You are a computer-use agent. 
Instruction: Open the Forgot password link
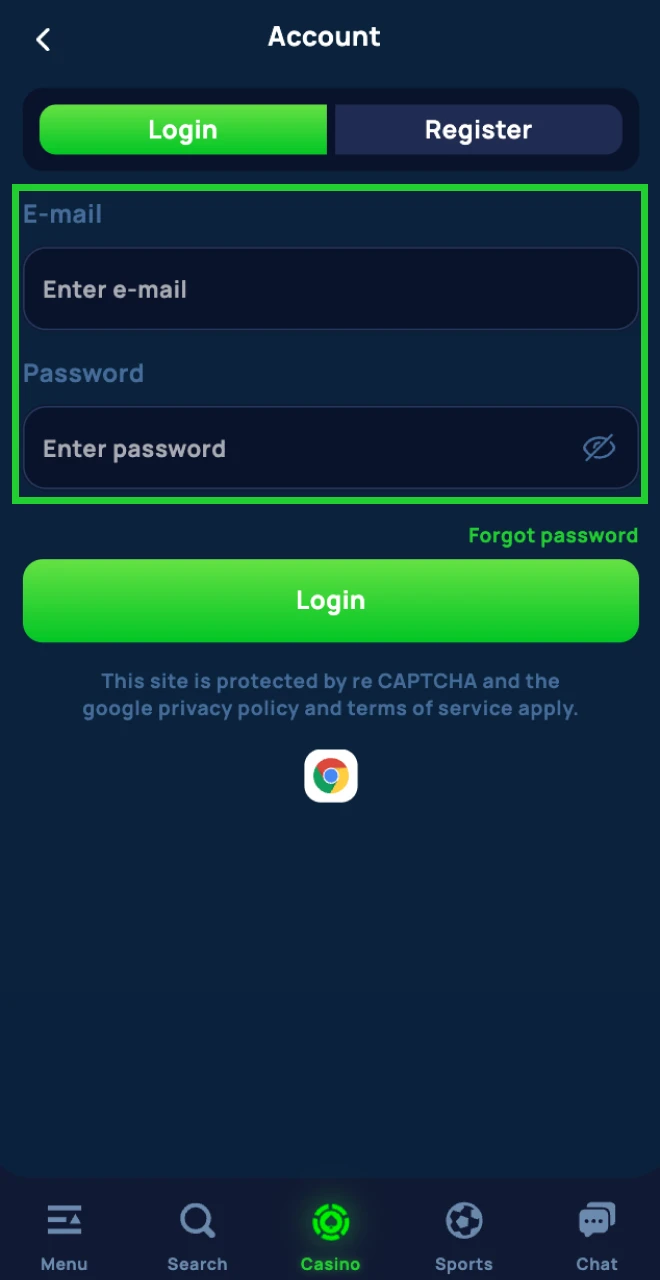552,536
